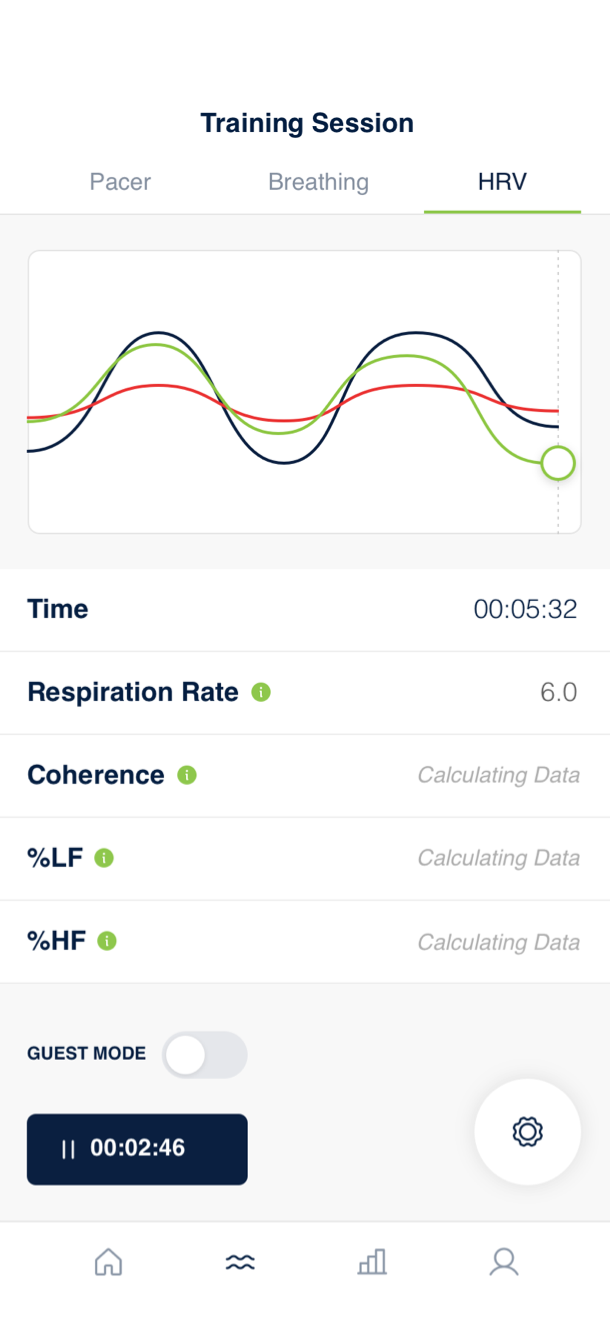This screenshot has height=1328, width=610.
Task: Open session settings gear
Action: coord(527,1132)
